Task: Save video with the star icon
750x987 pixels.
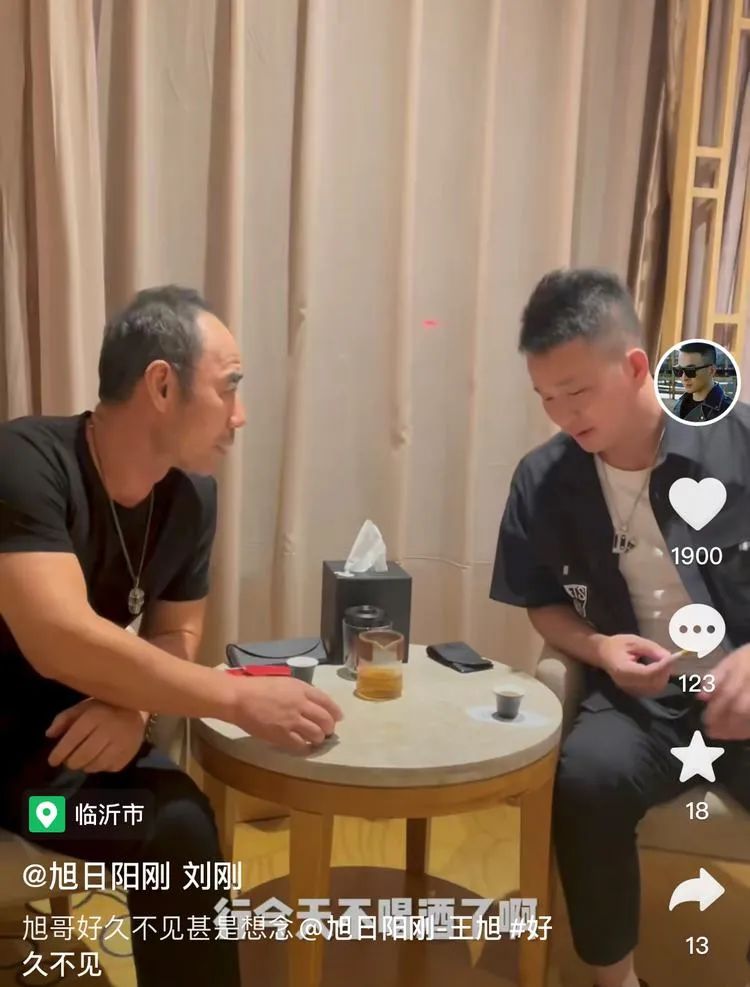Action: pos(697,757)
